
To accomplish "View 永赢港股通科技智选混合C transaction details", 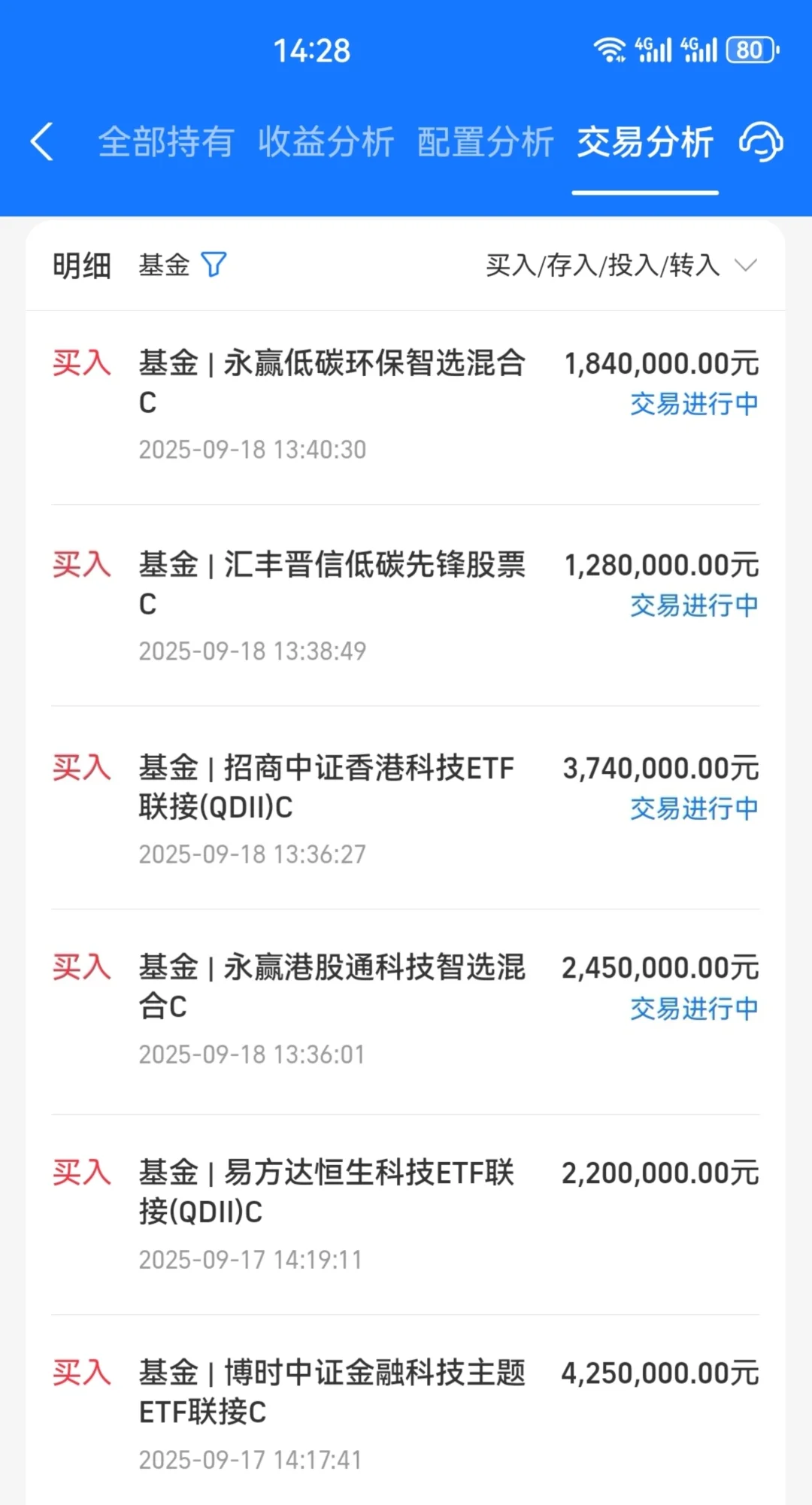I will [x=406, y=1009].
